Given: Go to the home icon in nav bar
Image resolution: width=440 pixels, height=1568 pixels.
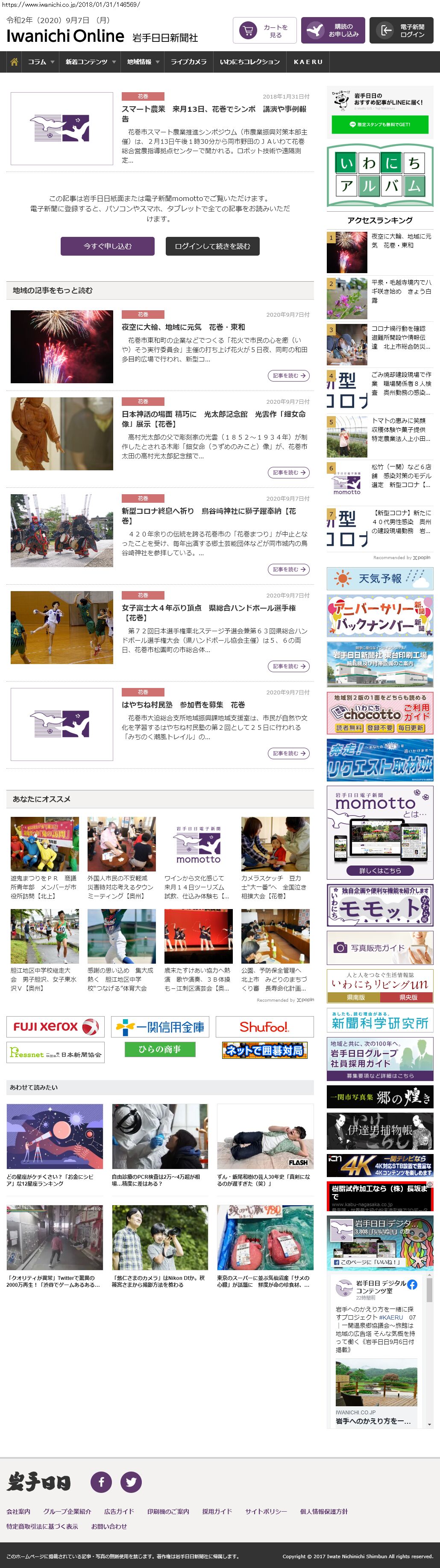Looking at the screenshot, I should coord(13,61).
